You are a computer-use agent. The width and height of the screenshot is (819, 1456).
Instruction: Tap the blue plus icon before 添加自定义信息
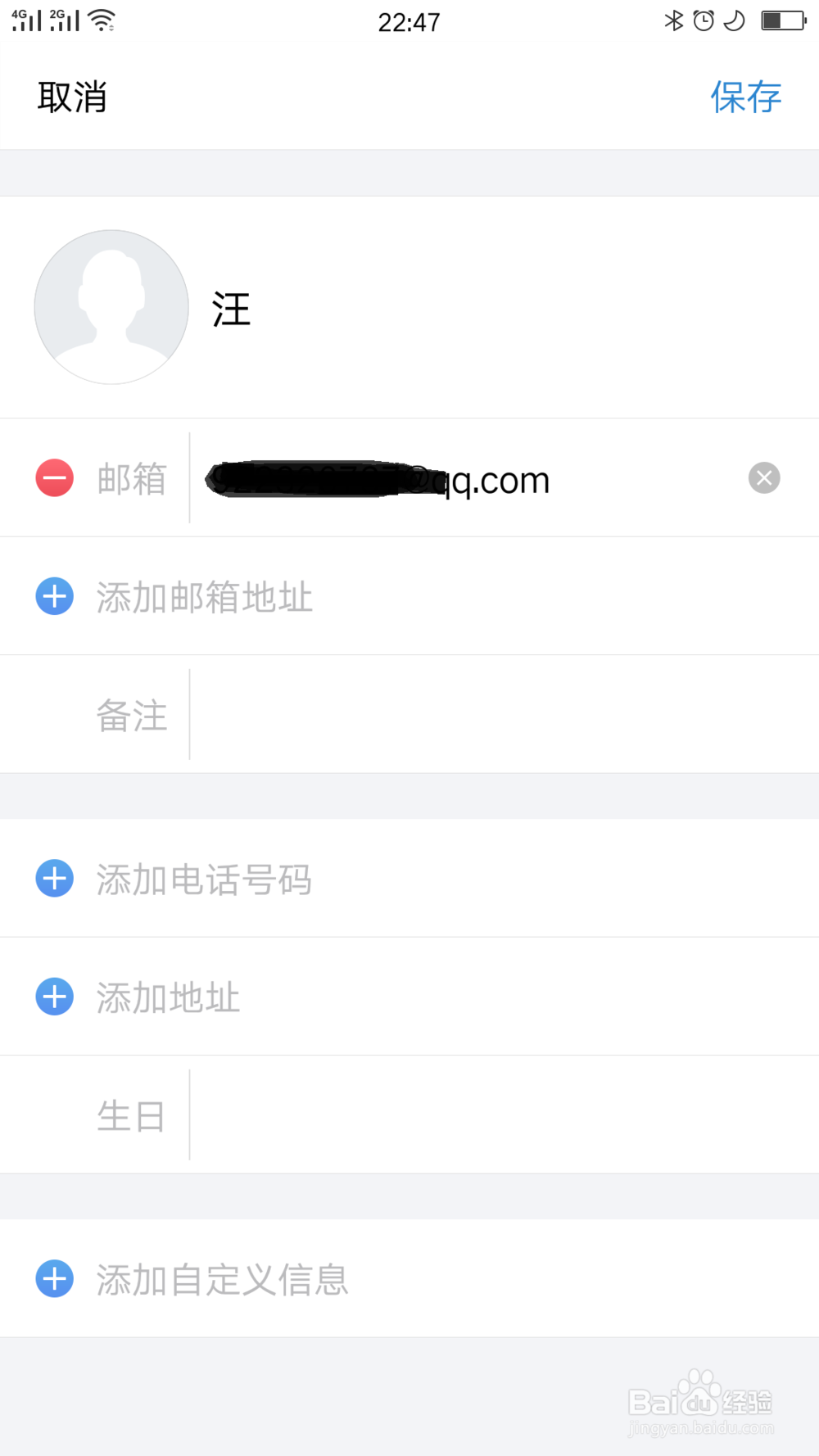[53, 1278]
